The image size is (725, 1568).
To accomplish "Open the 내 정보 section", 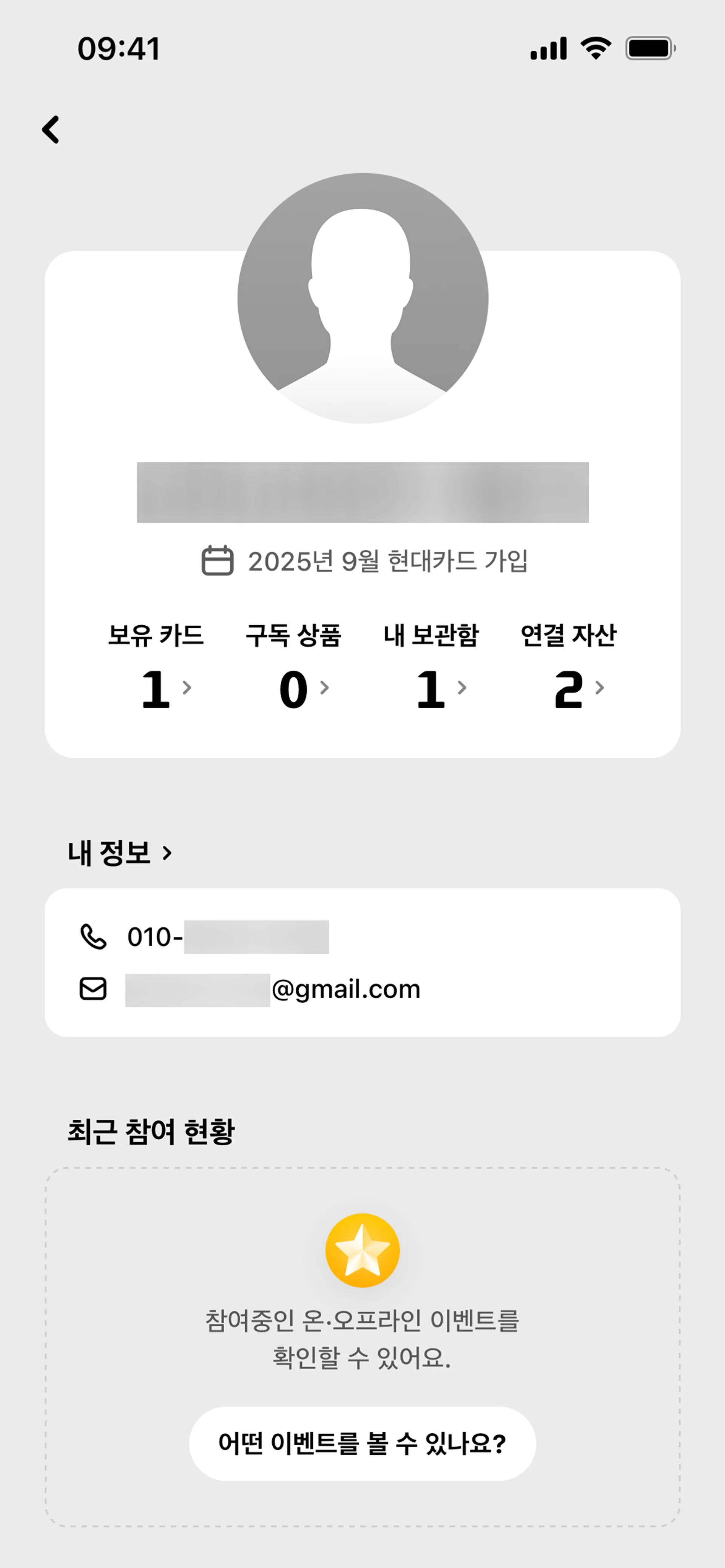I will point(120,853).
